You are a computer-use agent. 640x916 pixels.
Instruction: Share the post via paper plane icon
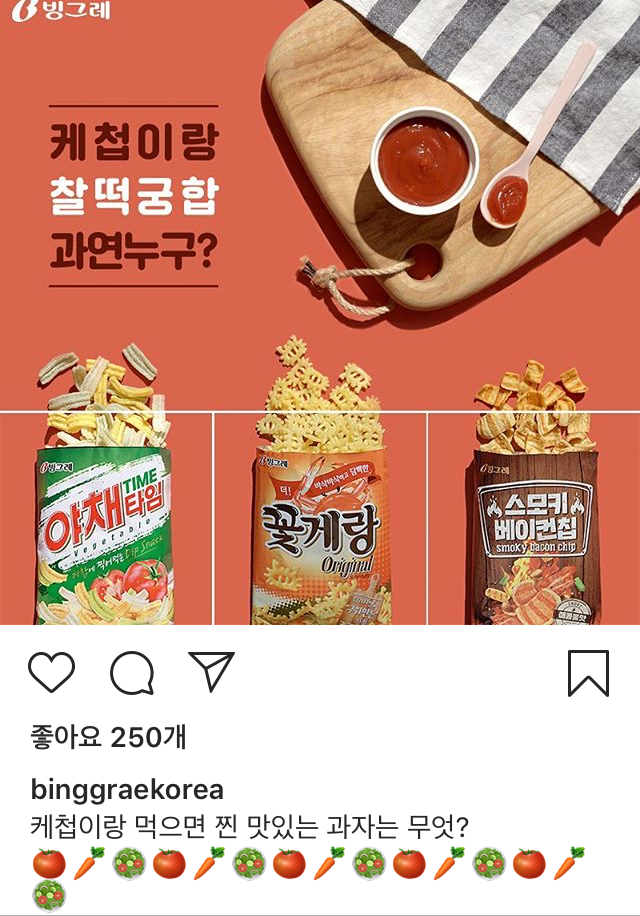click(x=211, y=671)
